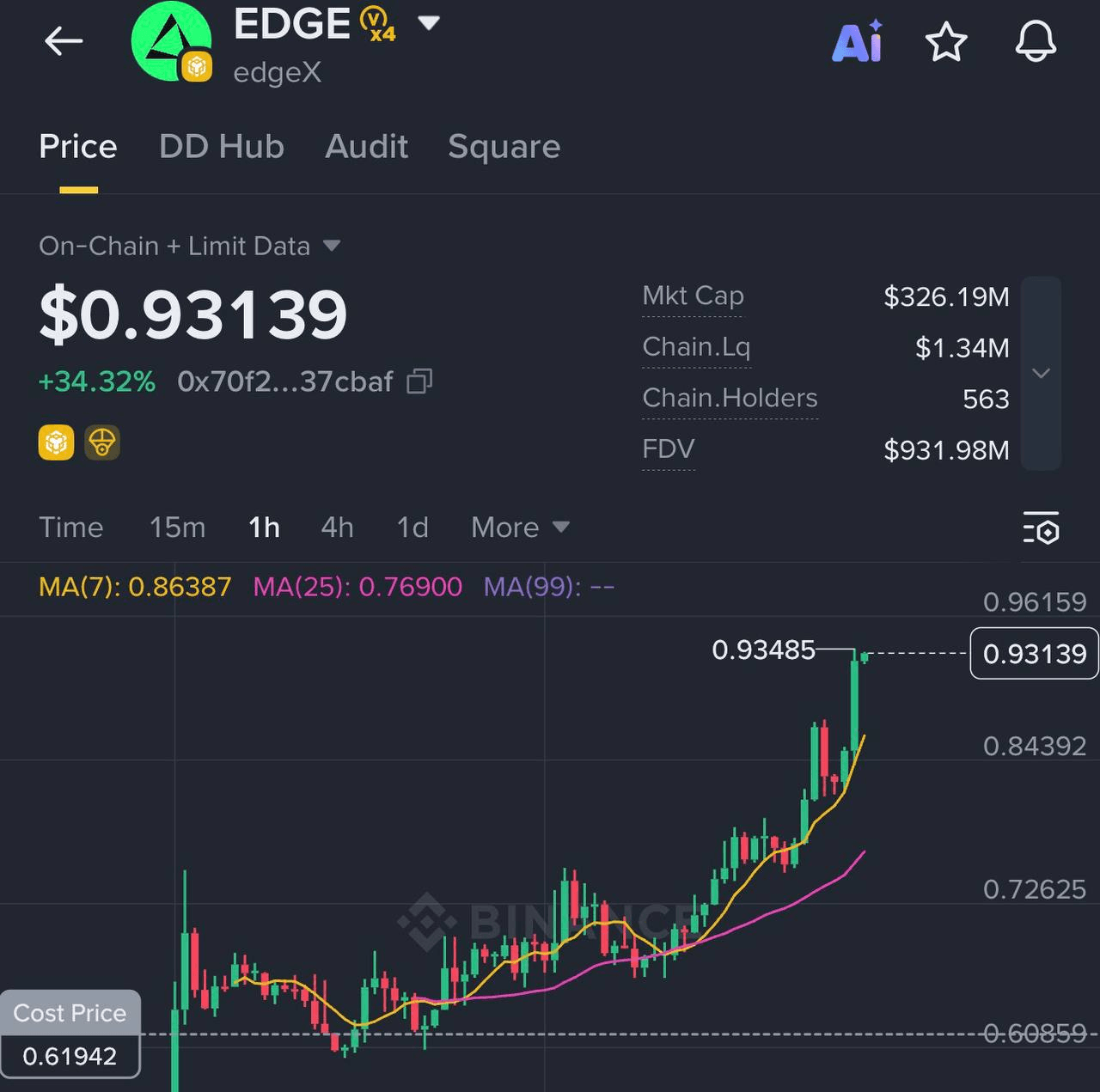1100x1092 pixels.
Task: Select the 4h chart interval
Action: (x=337, y=528)
